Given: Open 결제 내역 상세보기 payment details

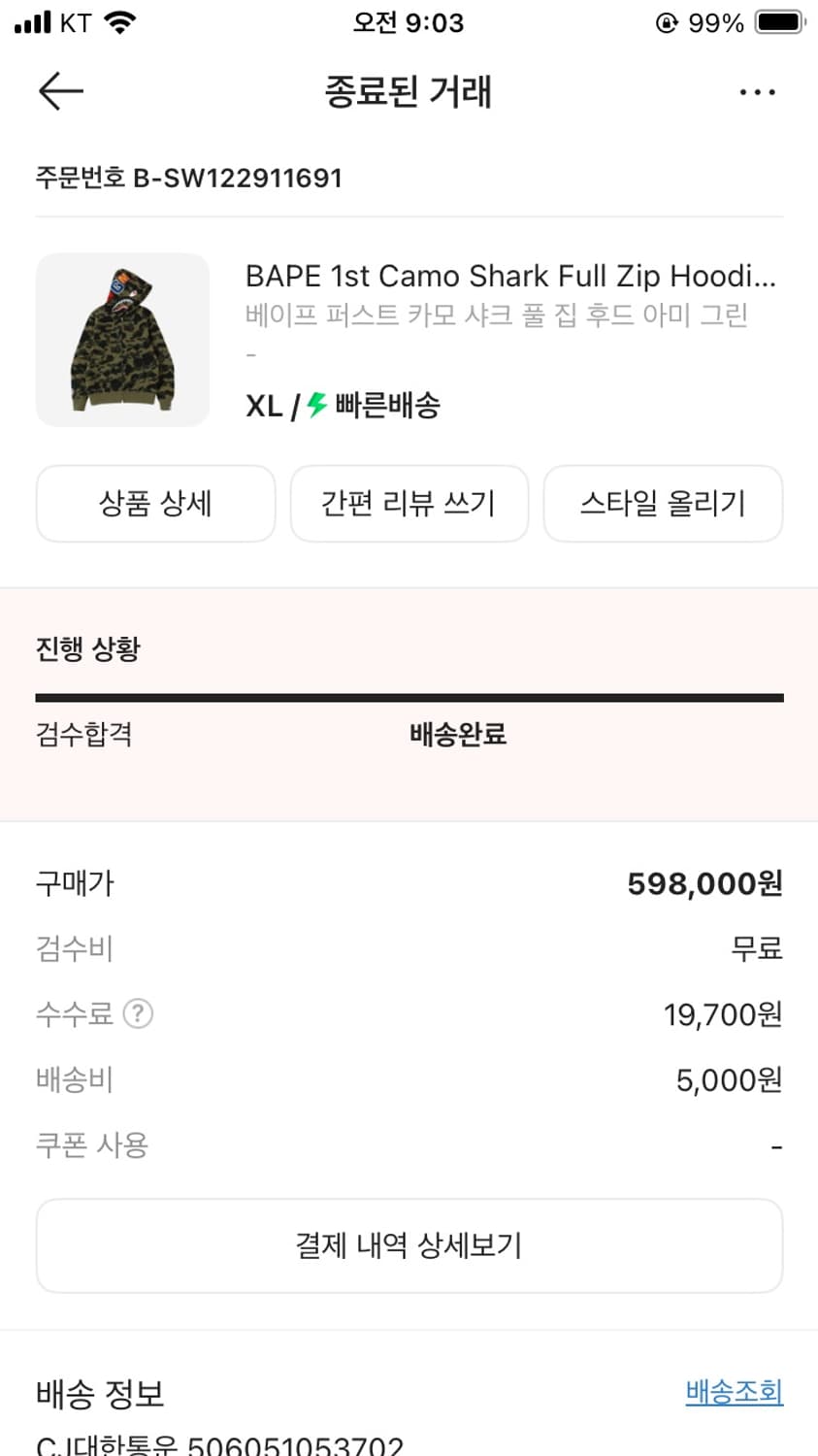Looking at the screenshot, I should pyautogui.click(x=409, y=1245).
